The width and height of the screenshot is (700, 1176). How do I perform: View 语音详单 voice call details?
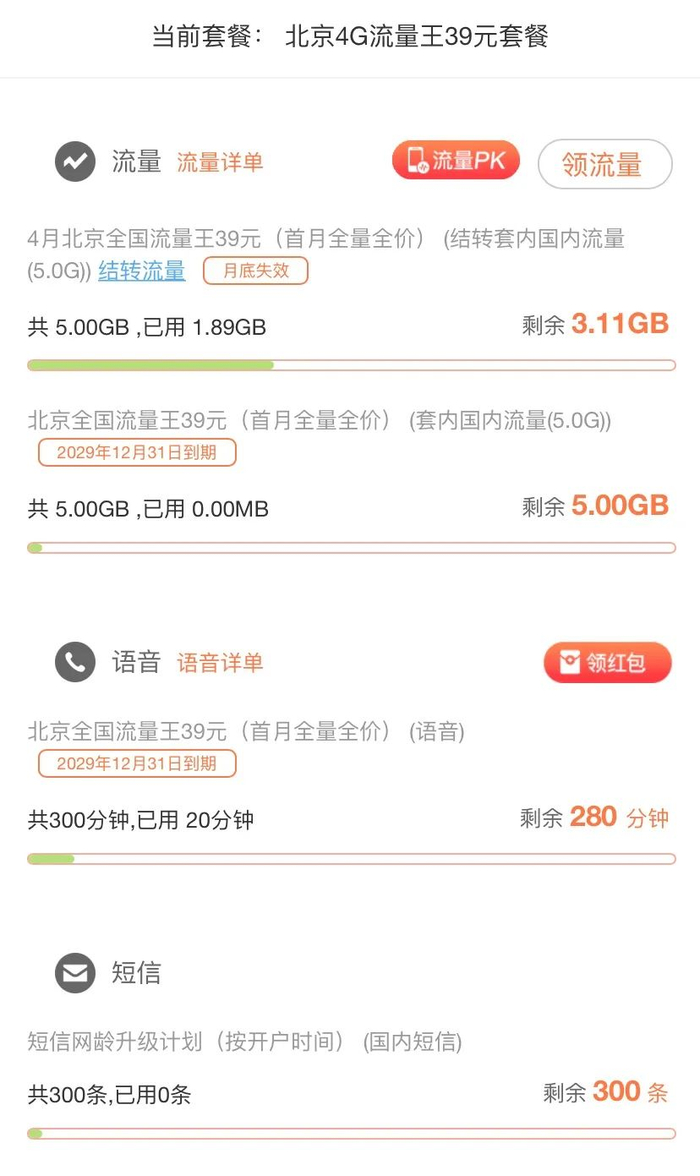coord(220,662)
